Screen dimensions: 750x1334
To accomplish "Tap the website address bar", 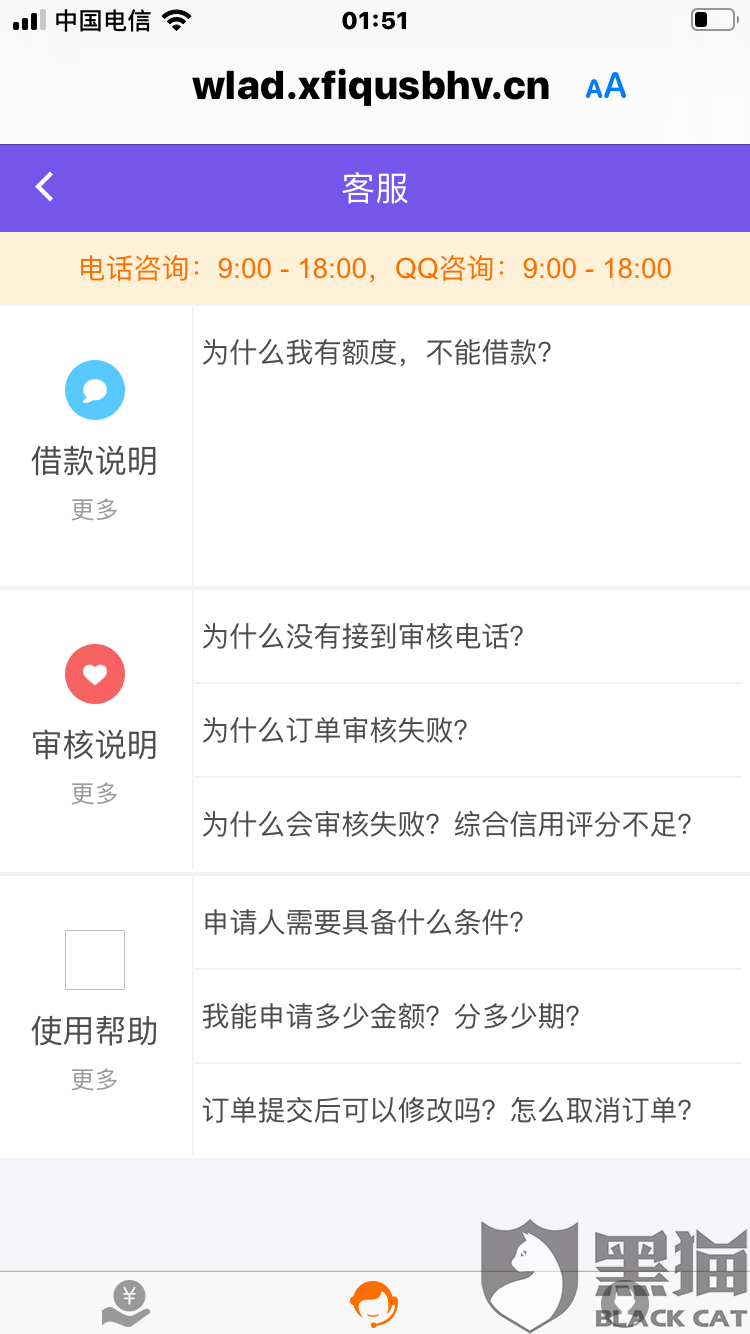I will click(x=371, y=87).
